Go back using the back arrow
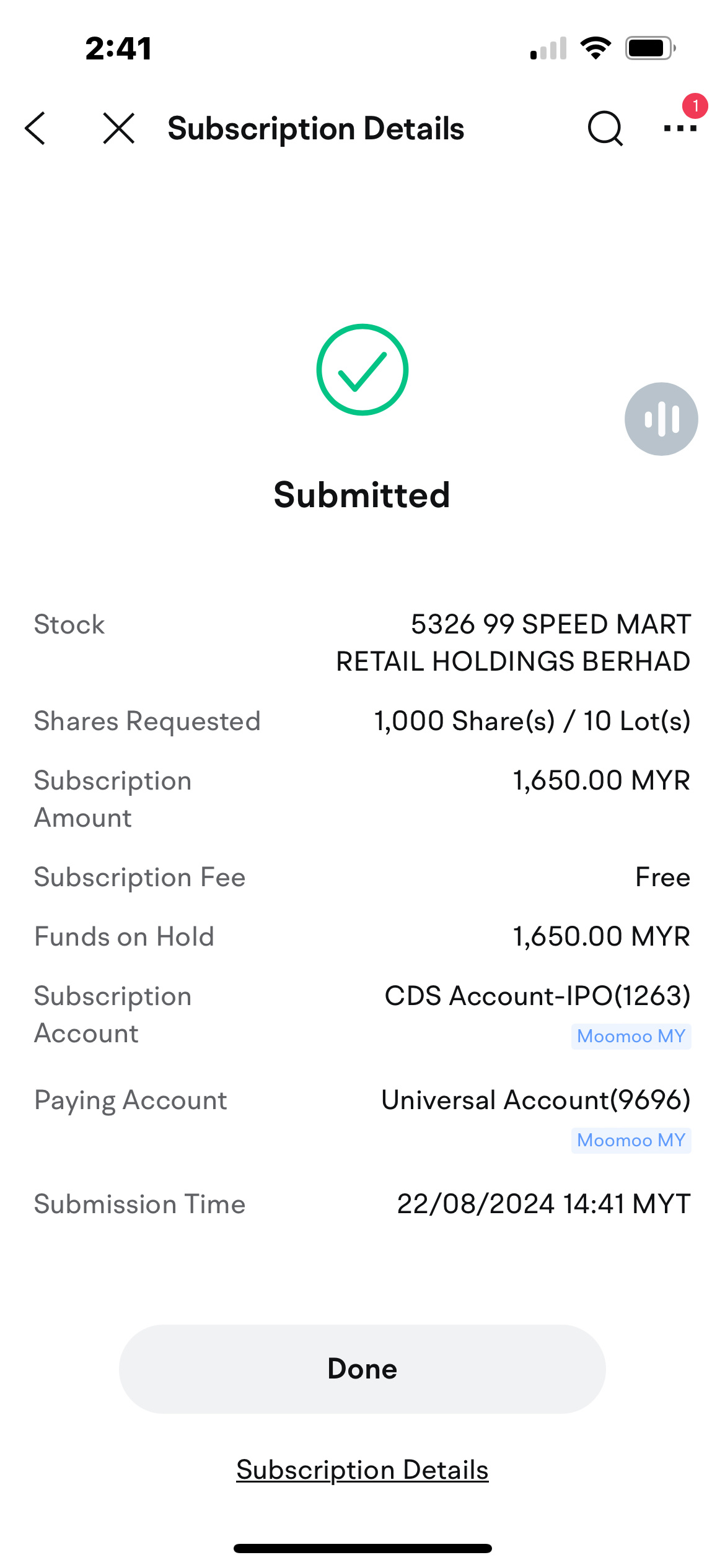 pyautogui.click(x=36, y=129)
